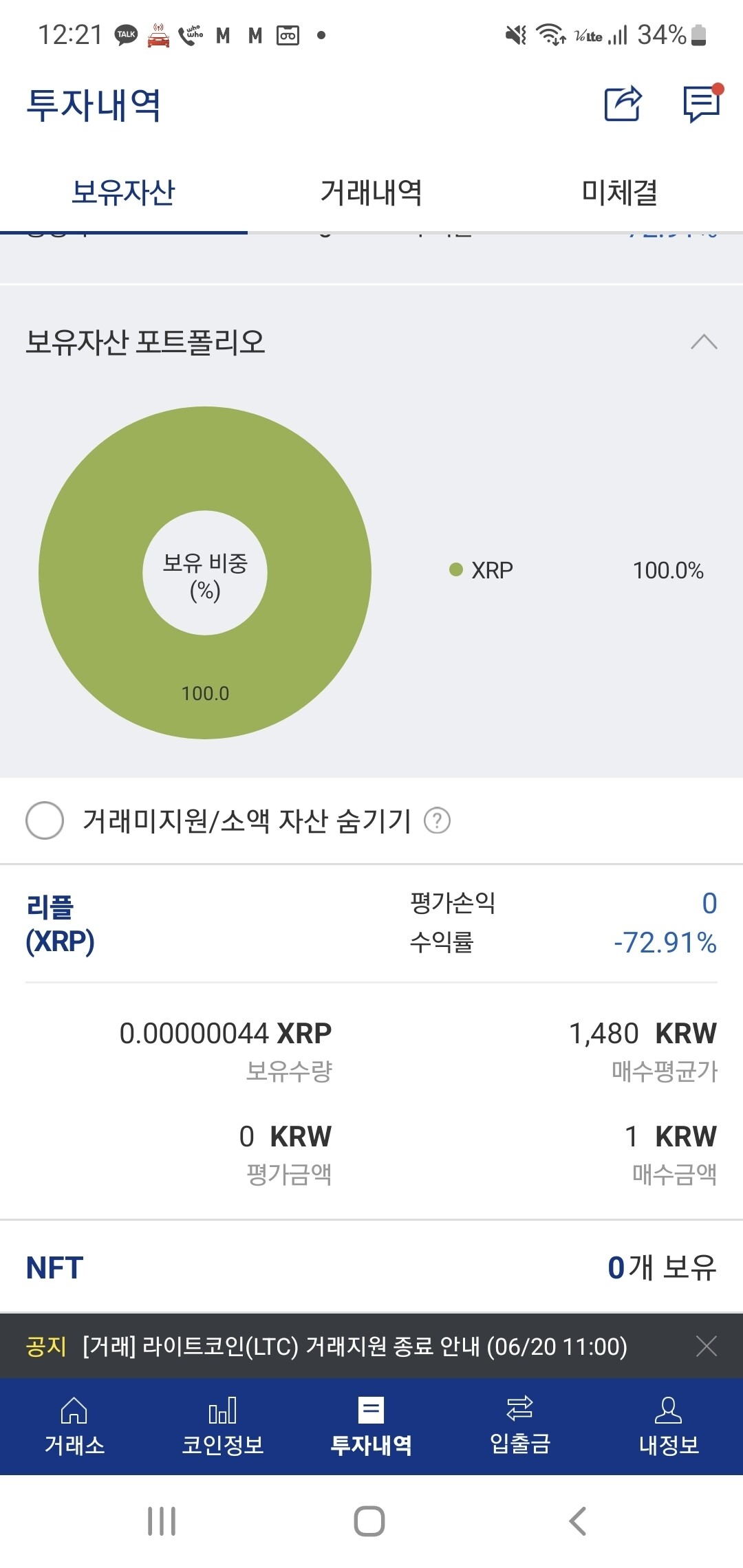Tap the XRP legend dot next to 100.0%

coord(455,569)
